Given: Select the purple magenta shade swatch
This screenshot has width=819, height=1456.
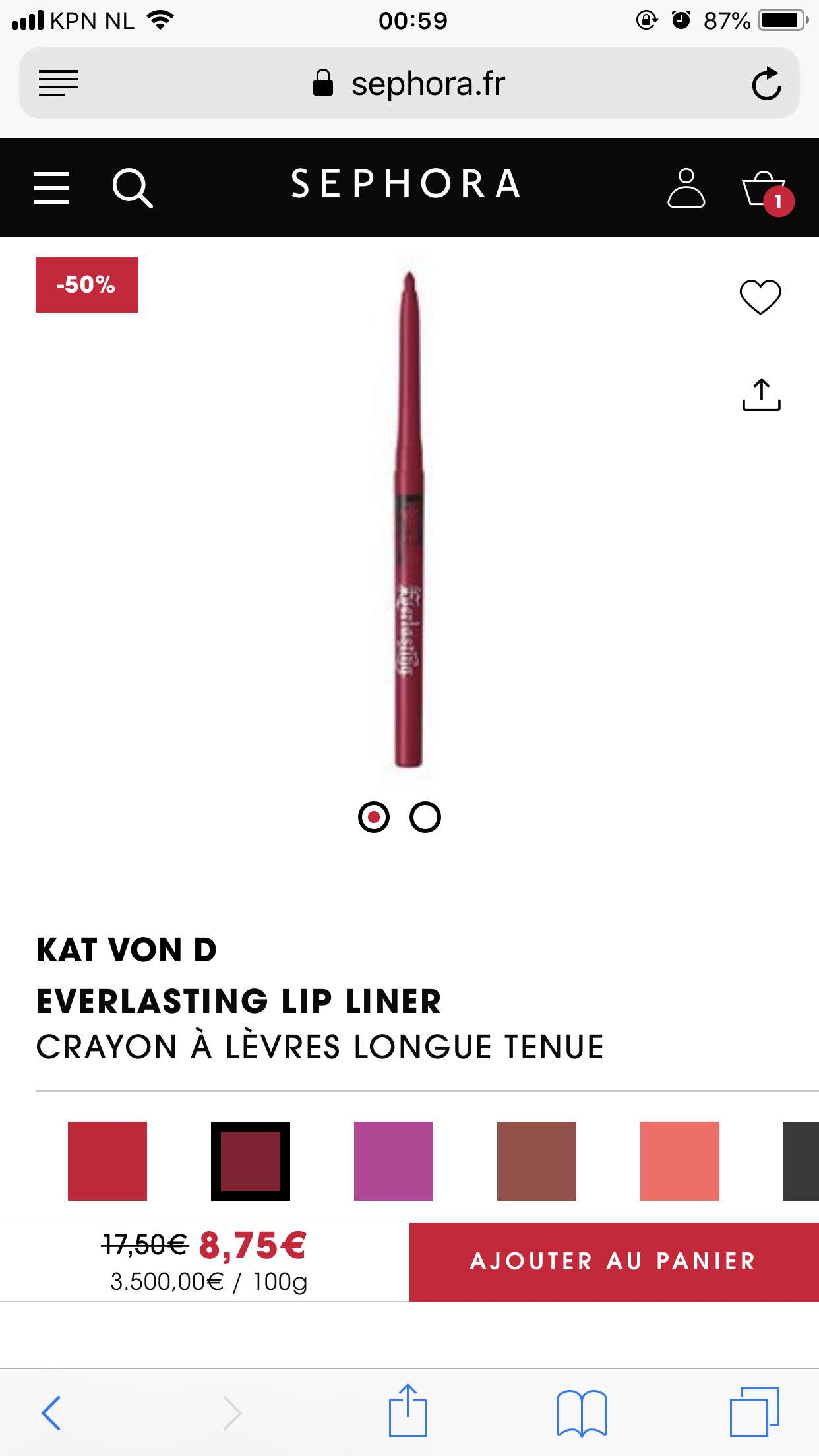Looking at the screenshot, I should click(x=394, y=1161).
